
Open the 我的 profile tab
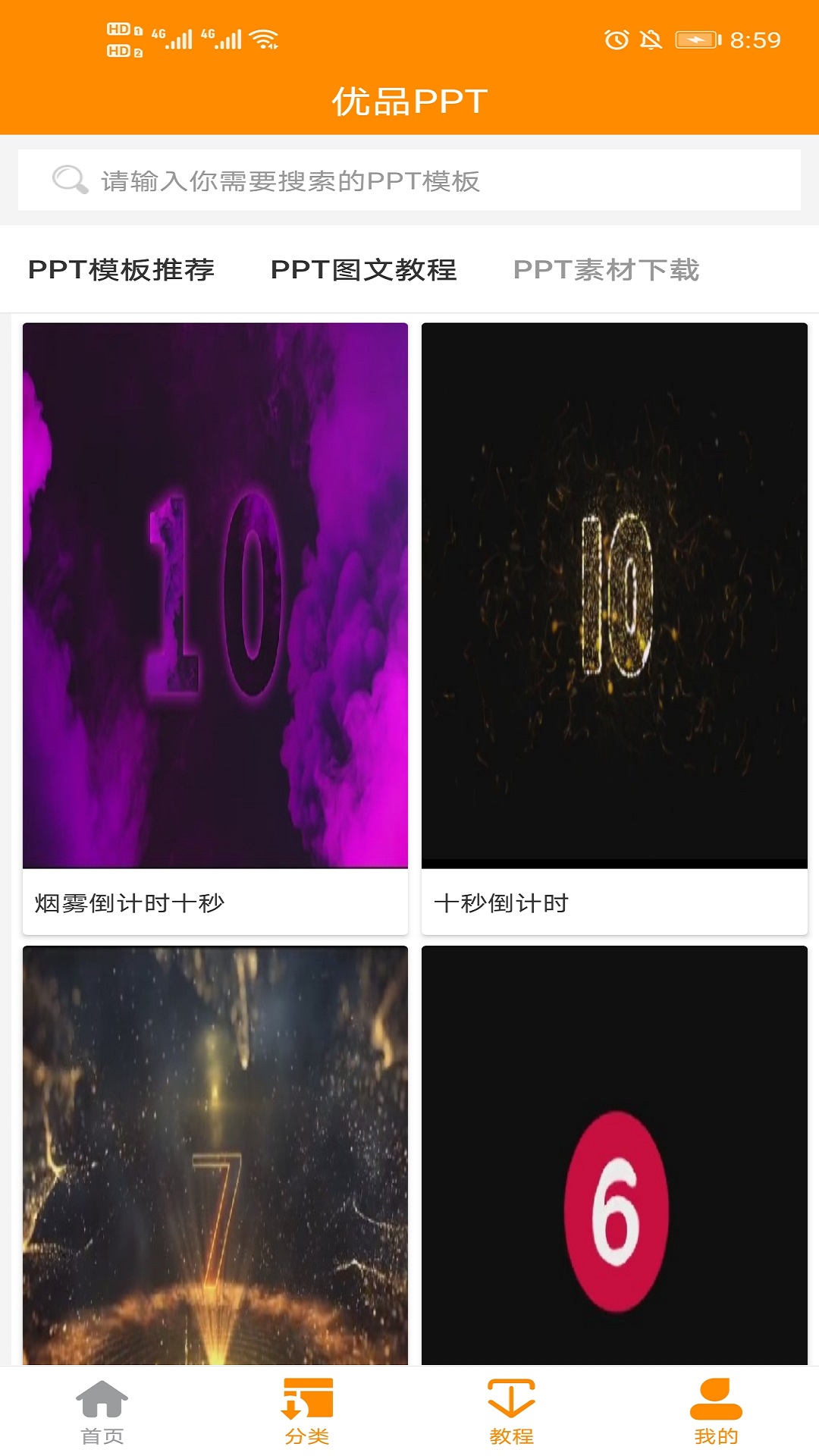(716, 1412)
